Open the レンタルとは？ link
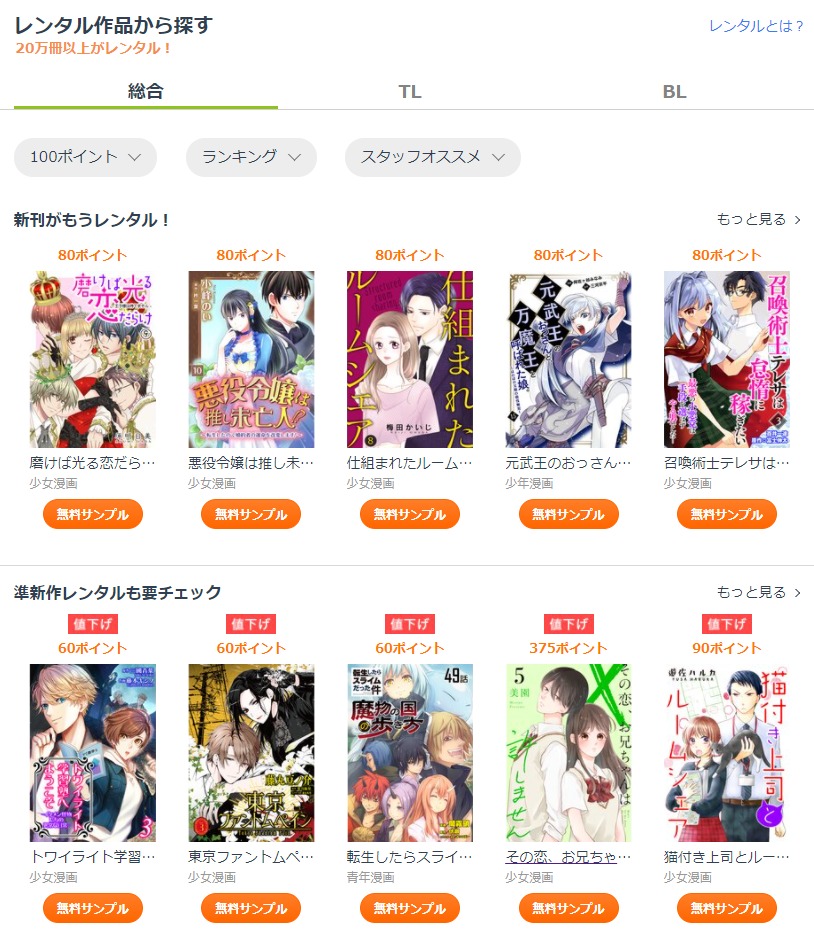The width and height of the screenshot is (814, 938). pyautogui.click(x=756, y=26)
